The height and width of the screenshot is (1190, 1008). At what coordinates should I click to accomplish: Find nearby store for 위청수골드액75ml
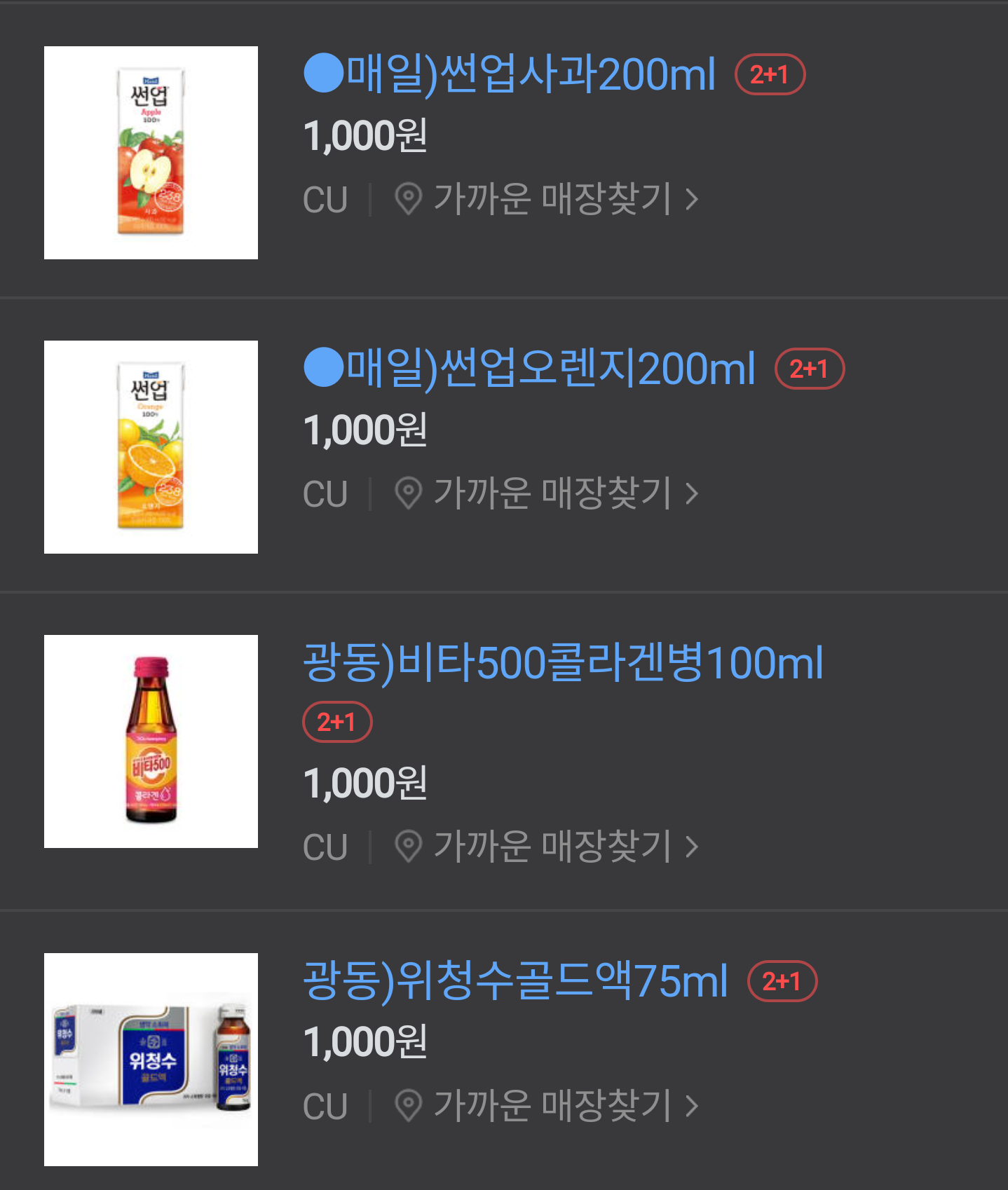pos(547,1107)
